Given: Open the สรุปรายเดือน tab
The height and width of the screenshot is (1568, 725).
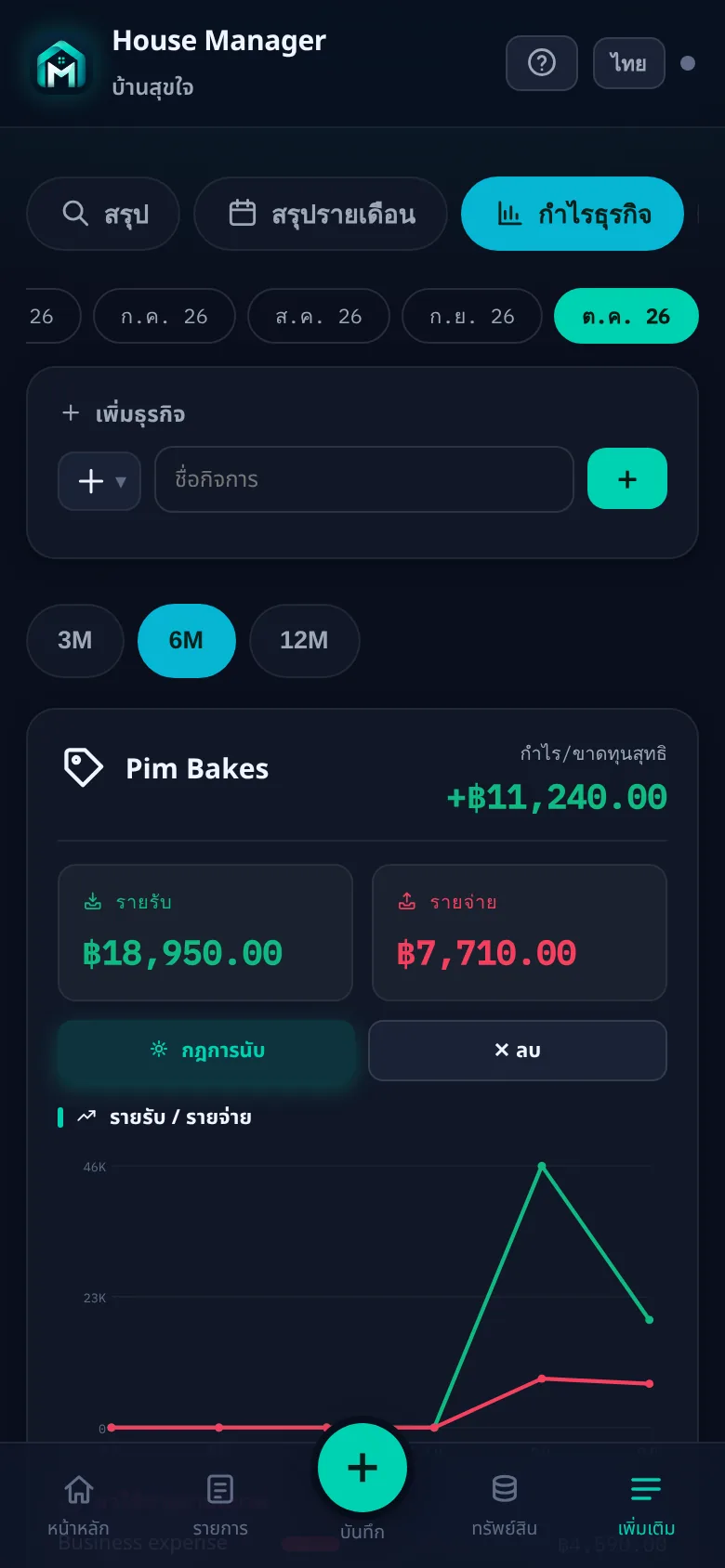Looking at the screenshot, I should [x=321, y=214].
